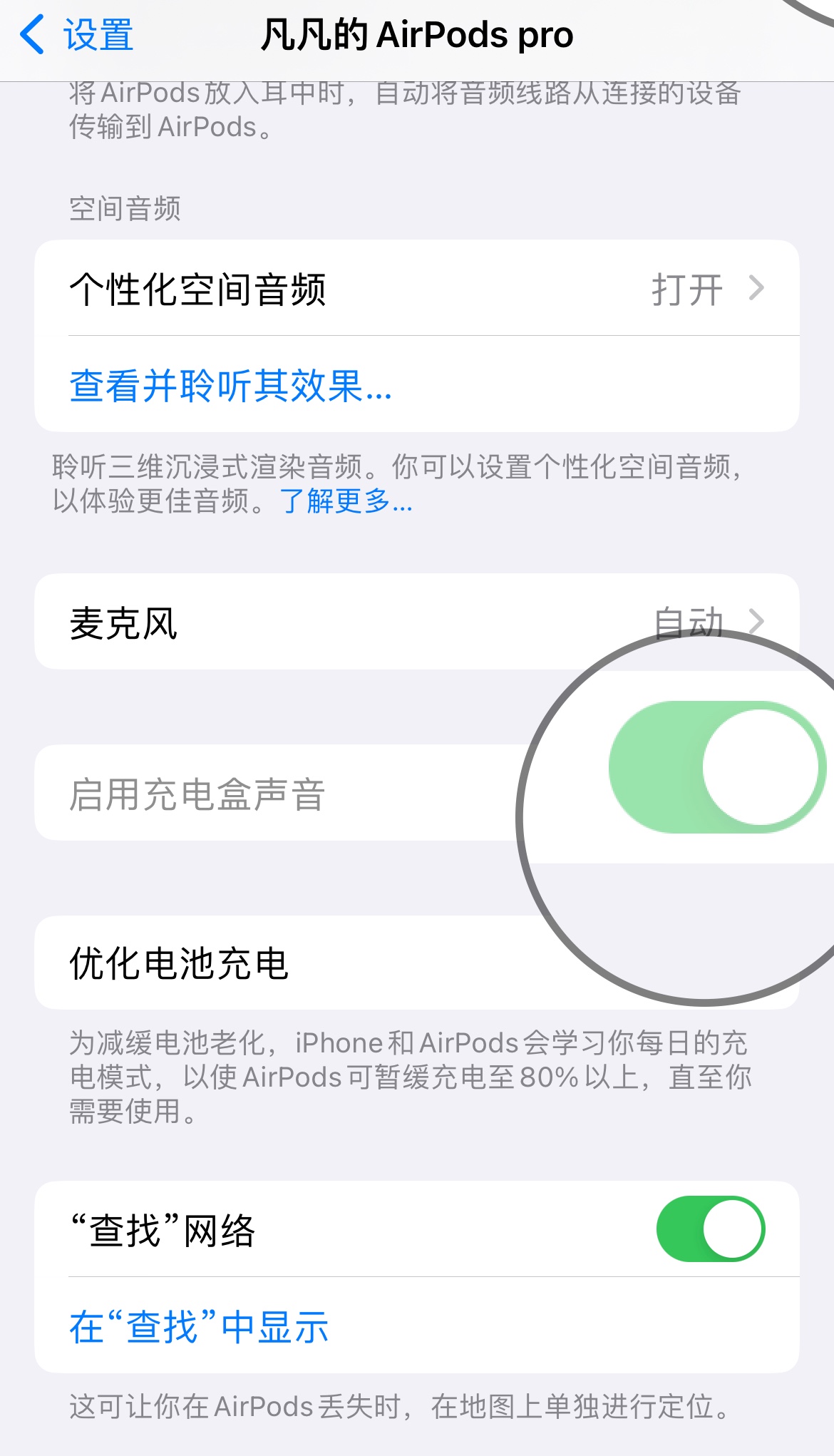Open 个性化空间音频 settings
834x1456 pixels.
pos(416,289)
